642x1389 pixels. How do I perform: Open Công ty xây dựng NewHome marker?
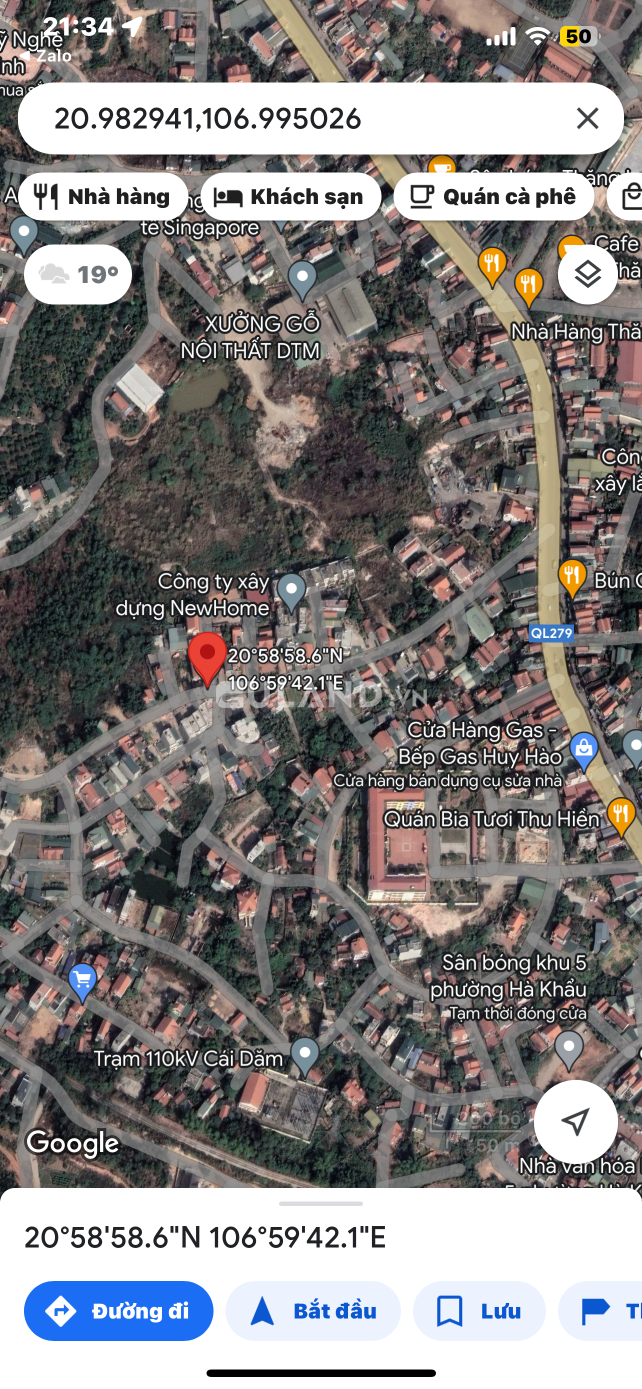click(291, 590)
